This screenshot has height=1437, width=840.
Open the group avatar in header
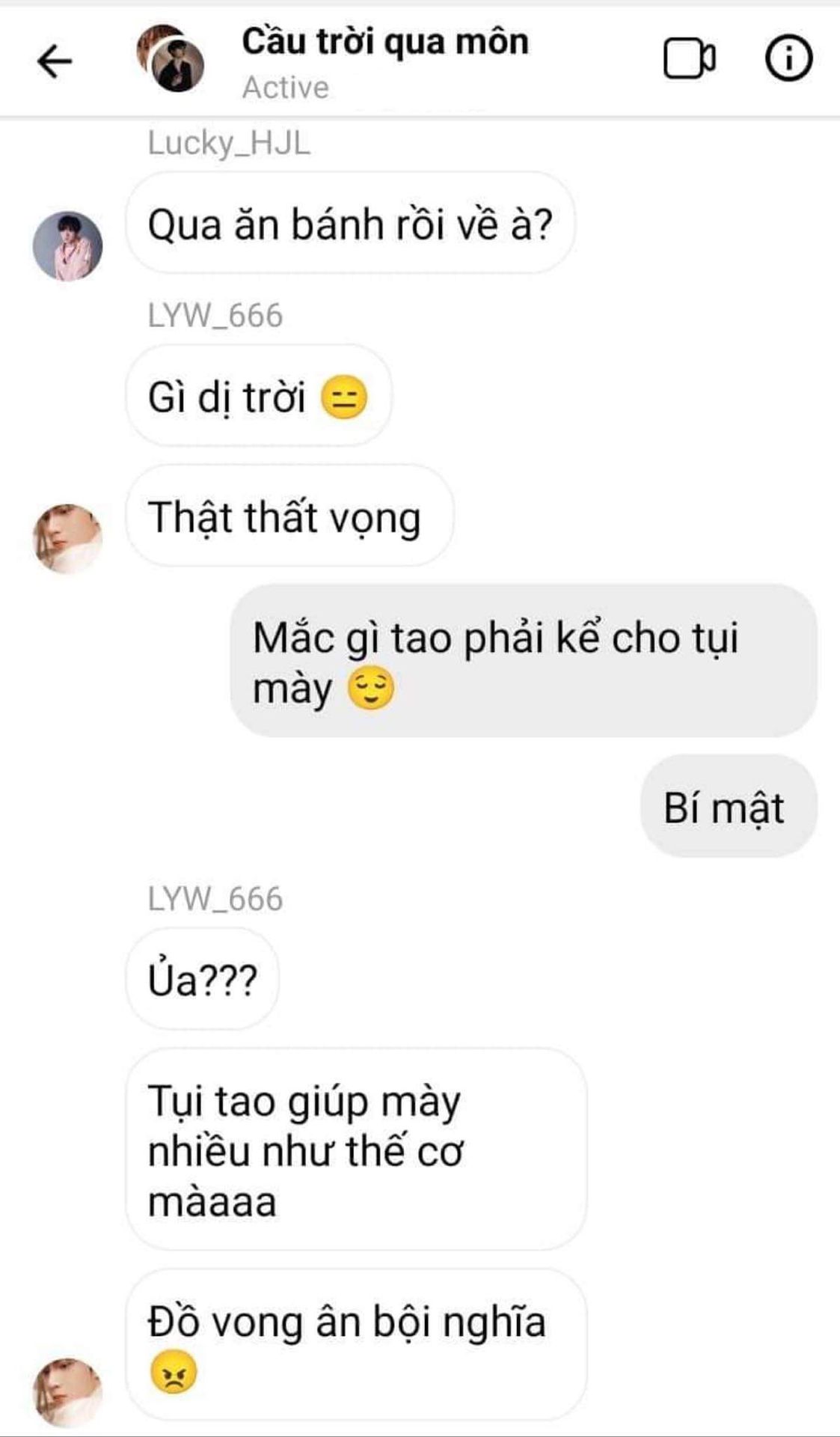[x=171, y=59]
